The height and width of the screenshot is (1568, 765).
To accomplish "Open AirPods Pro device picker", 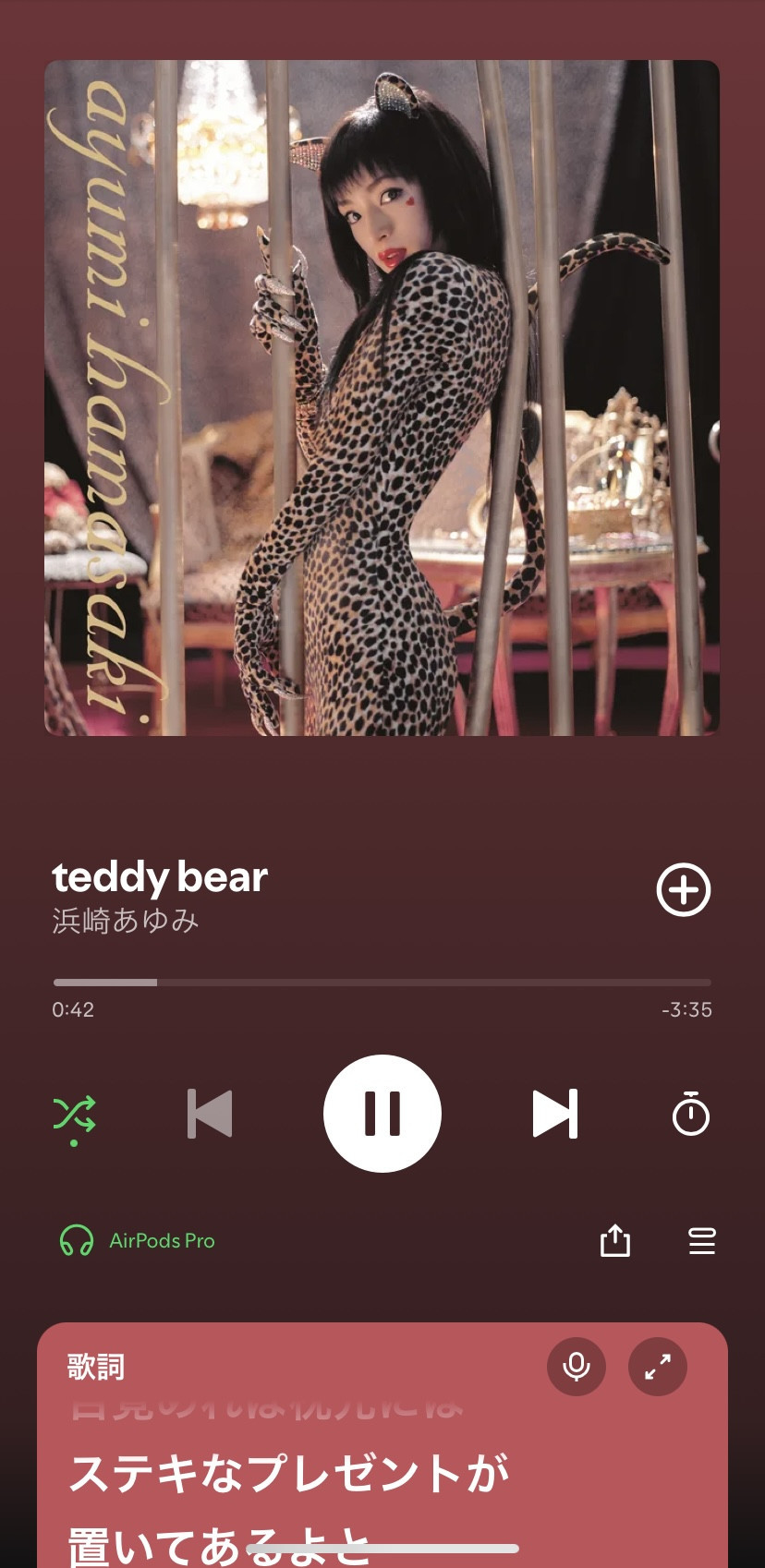I will click(x=139, y=1240).
